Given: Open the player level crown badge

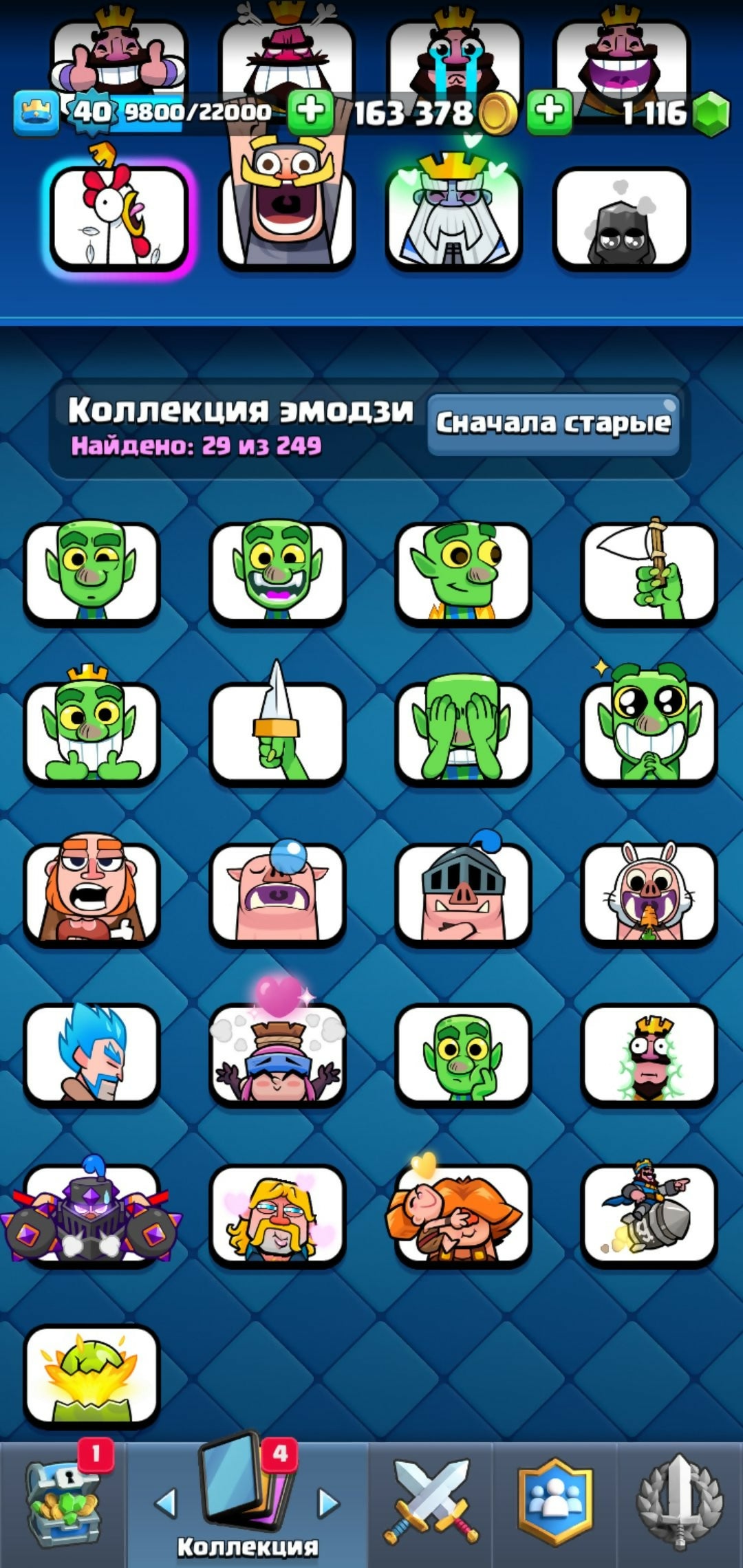Looking at the screenshot, I should pyautogui.click(x=36, y=113).
